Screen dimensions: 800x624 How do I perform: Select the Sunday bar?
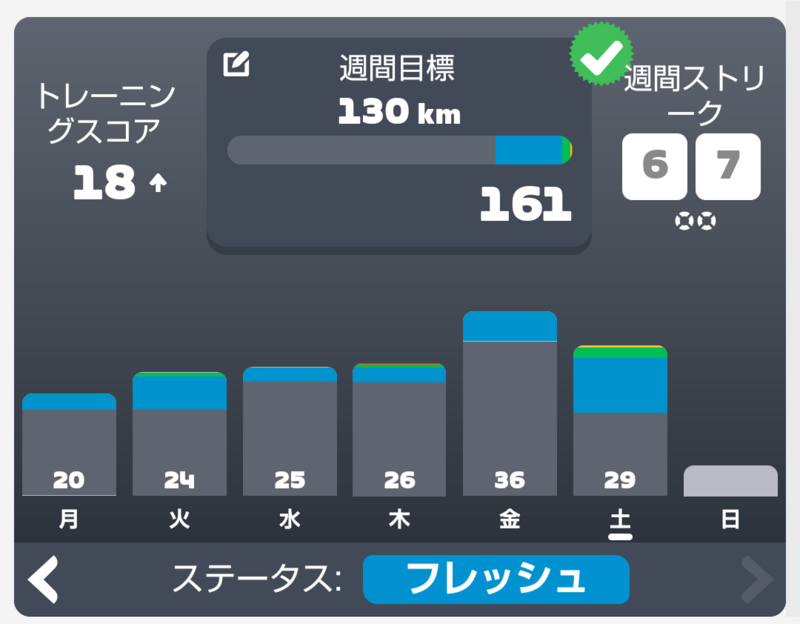730,481
